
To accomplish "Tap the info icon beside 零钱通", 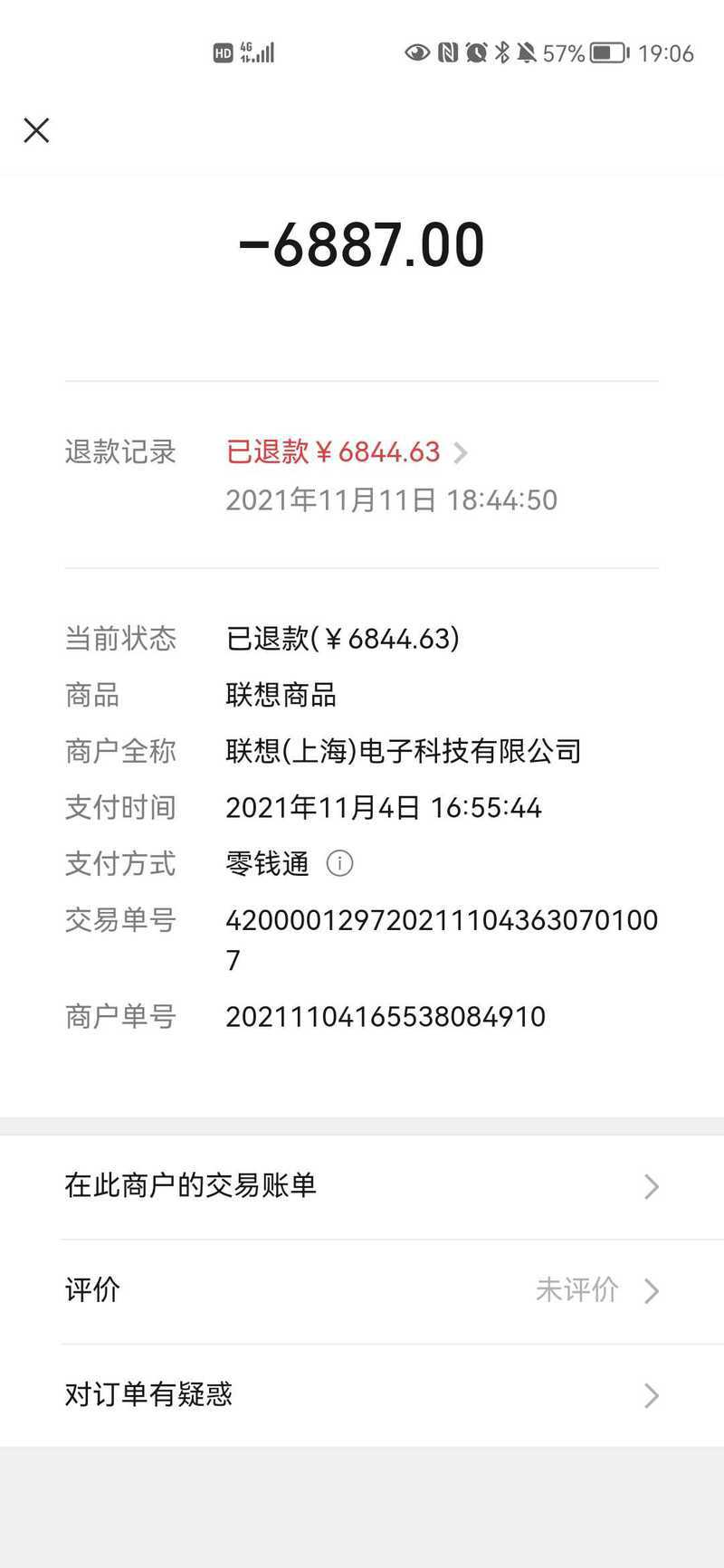I will [339, 863].
